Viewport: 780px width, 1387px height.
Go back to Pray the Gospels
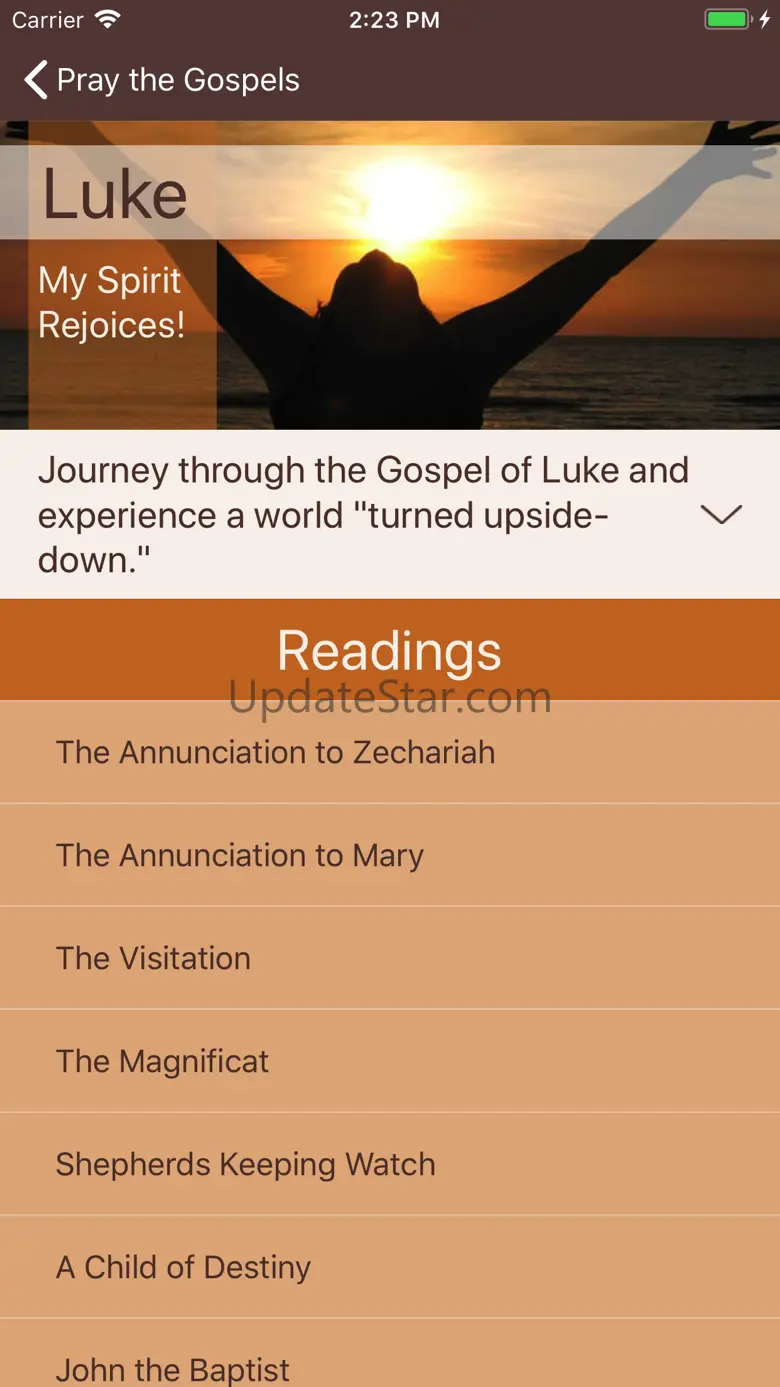click(x=162, y=80)
